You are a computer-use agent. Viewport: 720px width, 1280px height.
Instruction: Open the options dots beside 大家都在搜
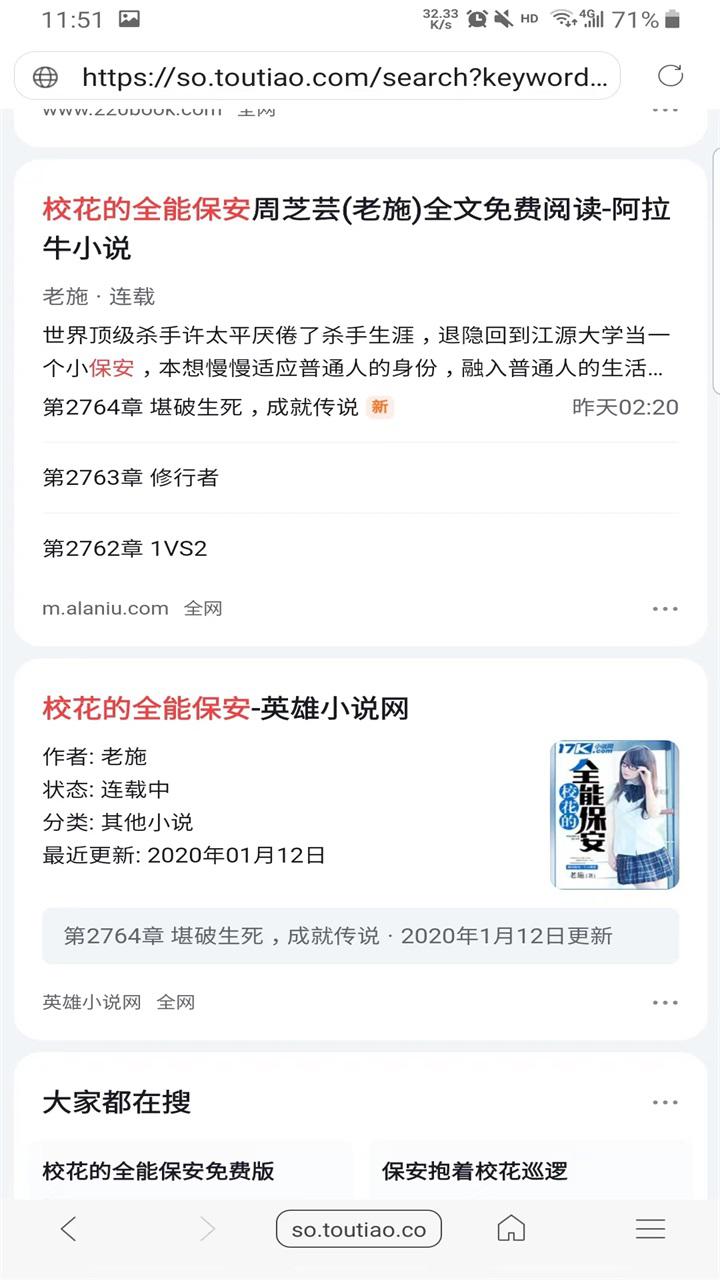coord(665,1102)
